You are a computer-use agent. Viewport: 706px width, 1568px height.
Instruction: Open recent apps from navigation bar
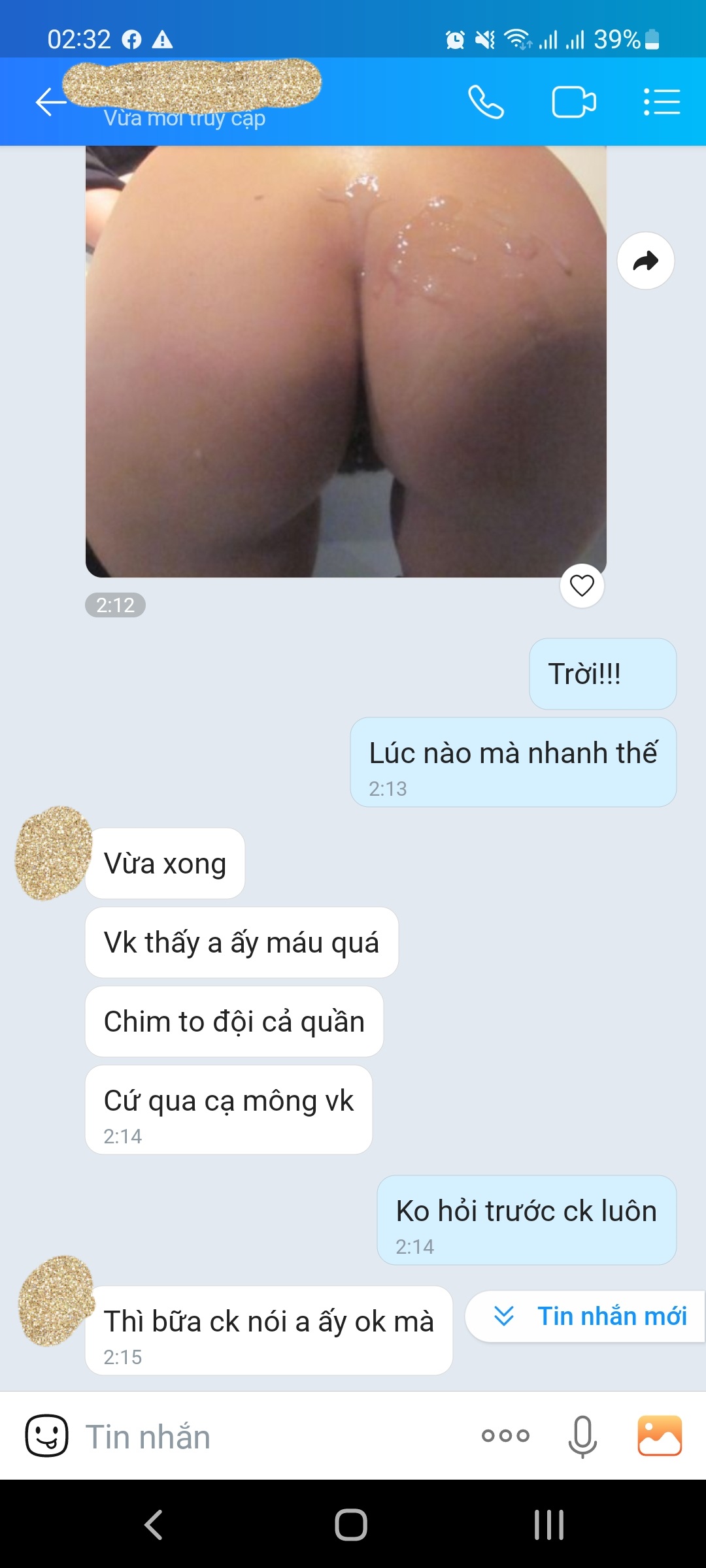[x=548, y=1525]
